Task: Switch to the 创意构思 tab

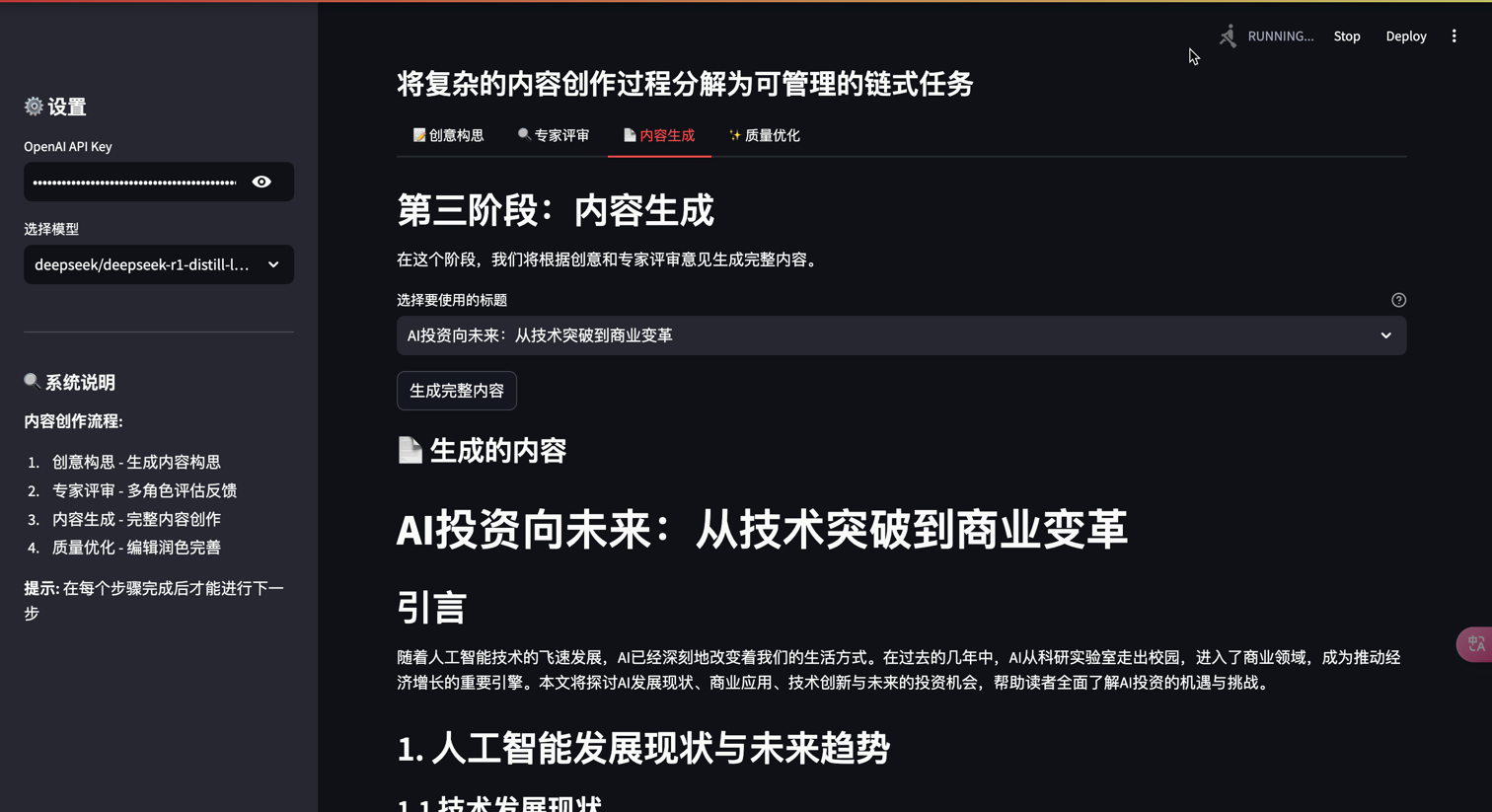Action: pyautogui.click(x=448, y=136)
